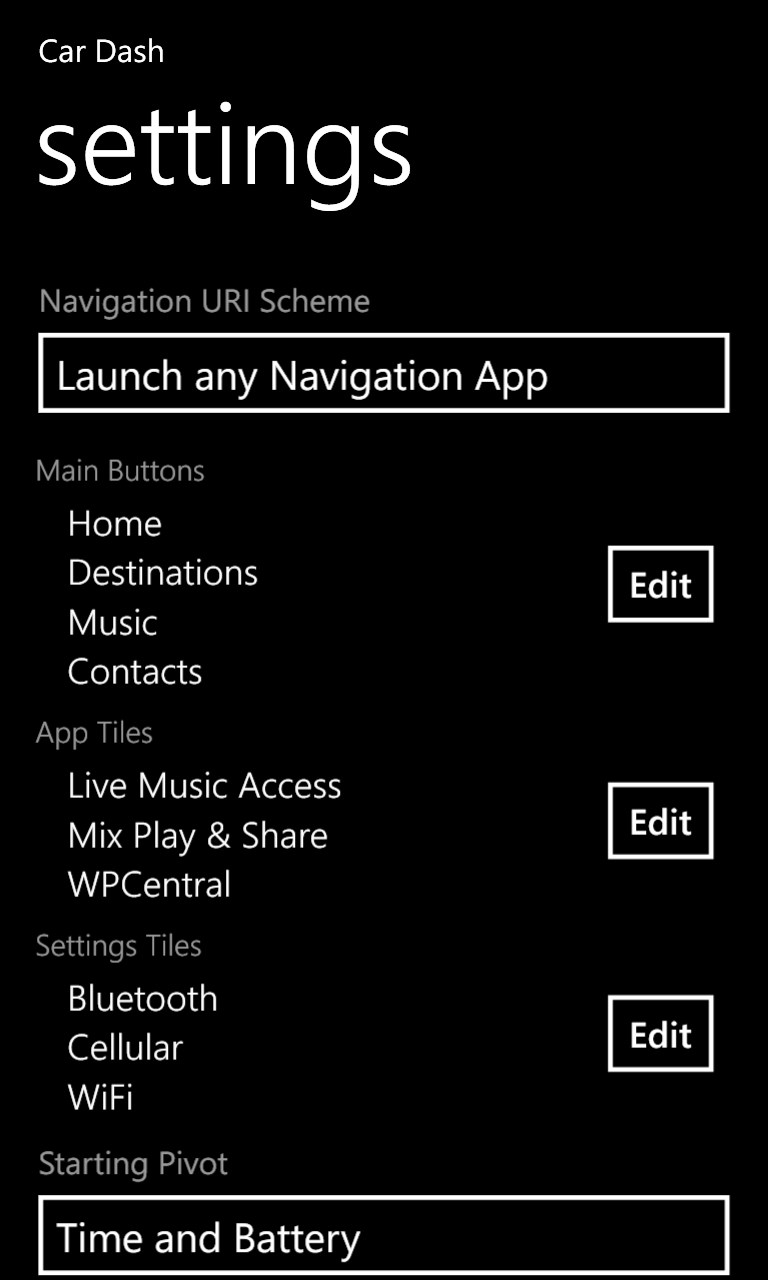Image resolution: width=768 pixels, height=1280 pixels.
Task: Edit the Settings Tiles list
Action: coord(660,1034)
